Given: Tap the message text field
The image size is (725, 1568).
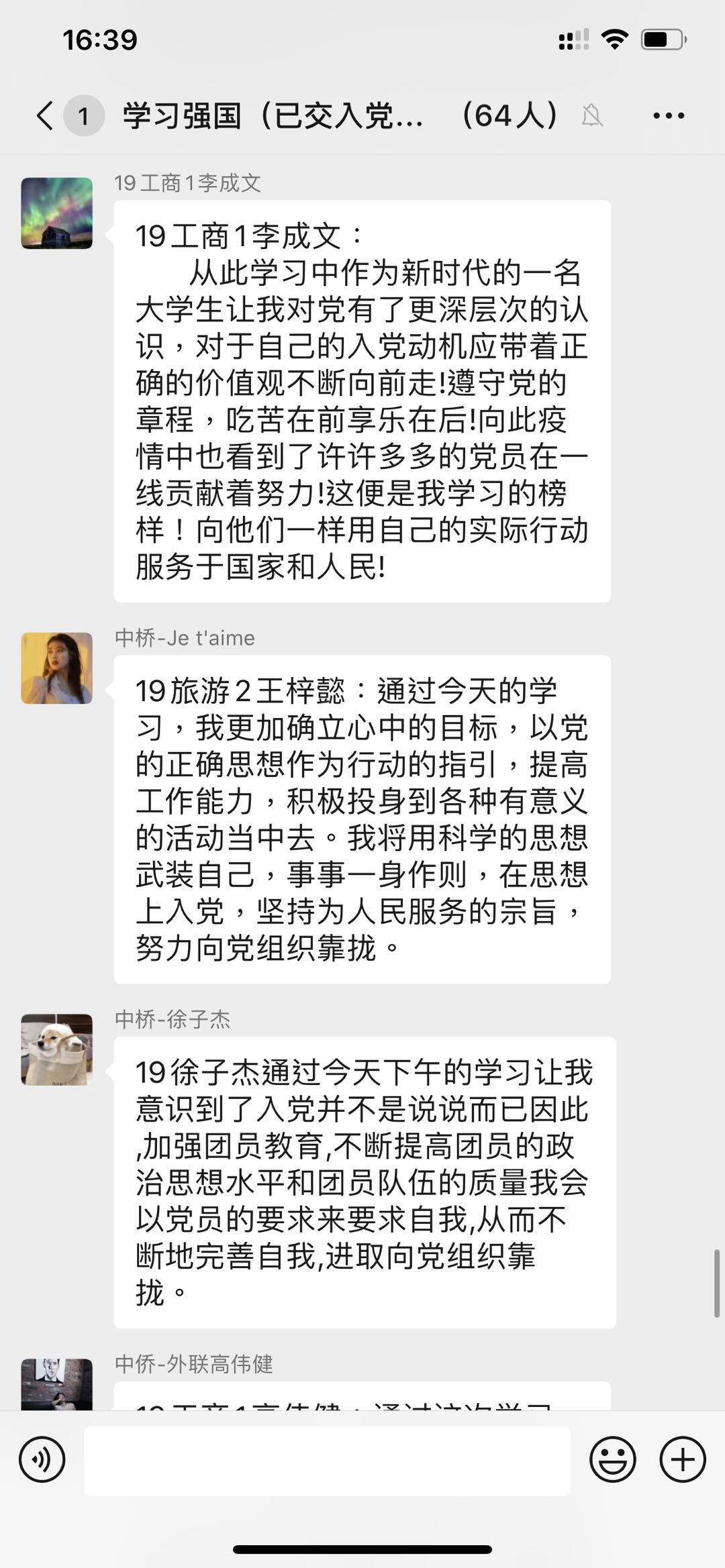Looking at the screenshot, I should [x=327, y=1461].
